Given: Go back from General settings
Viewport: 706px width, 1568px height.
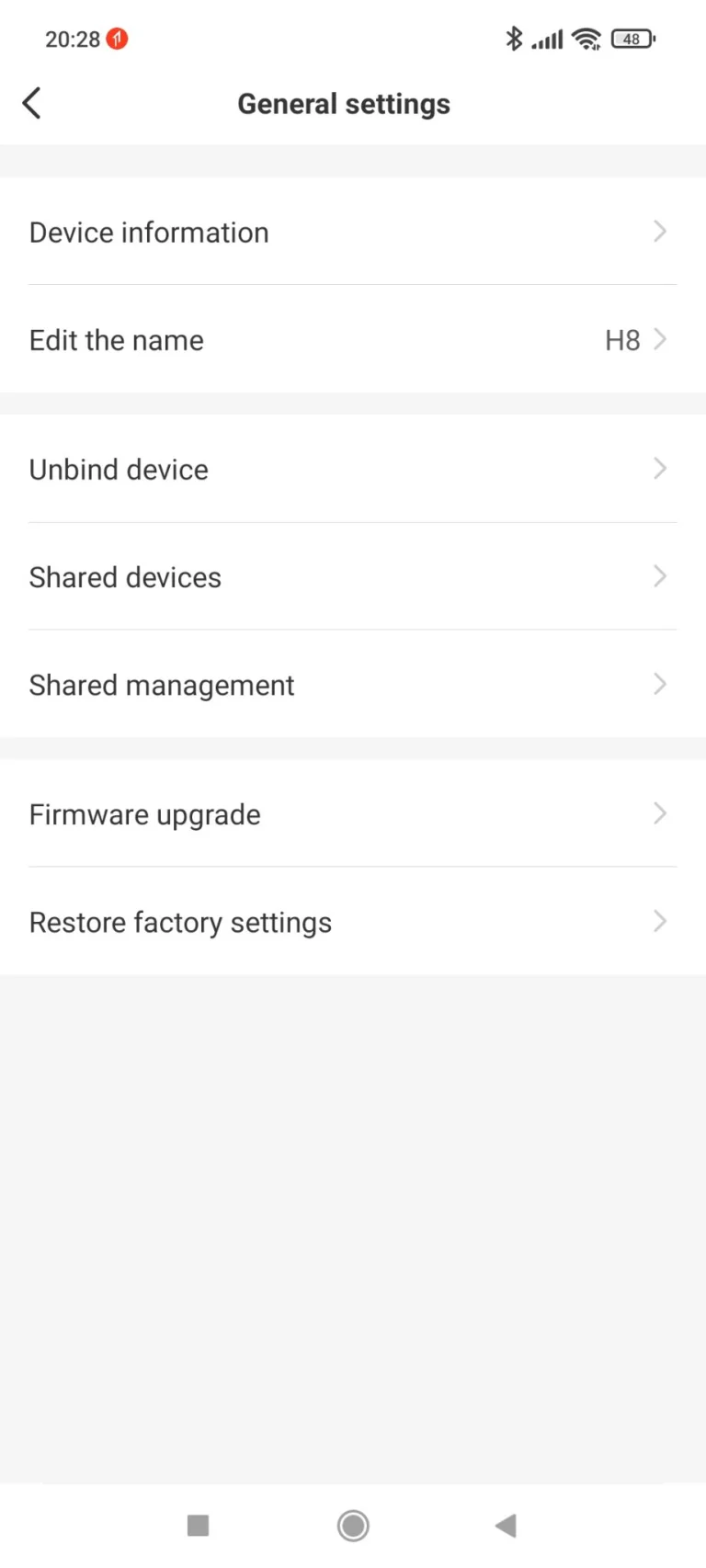Looking at the screenshot, I should pos(32,103).
